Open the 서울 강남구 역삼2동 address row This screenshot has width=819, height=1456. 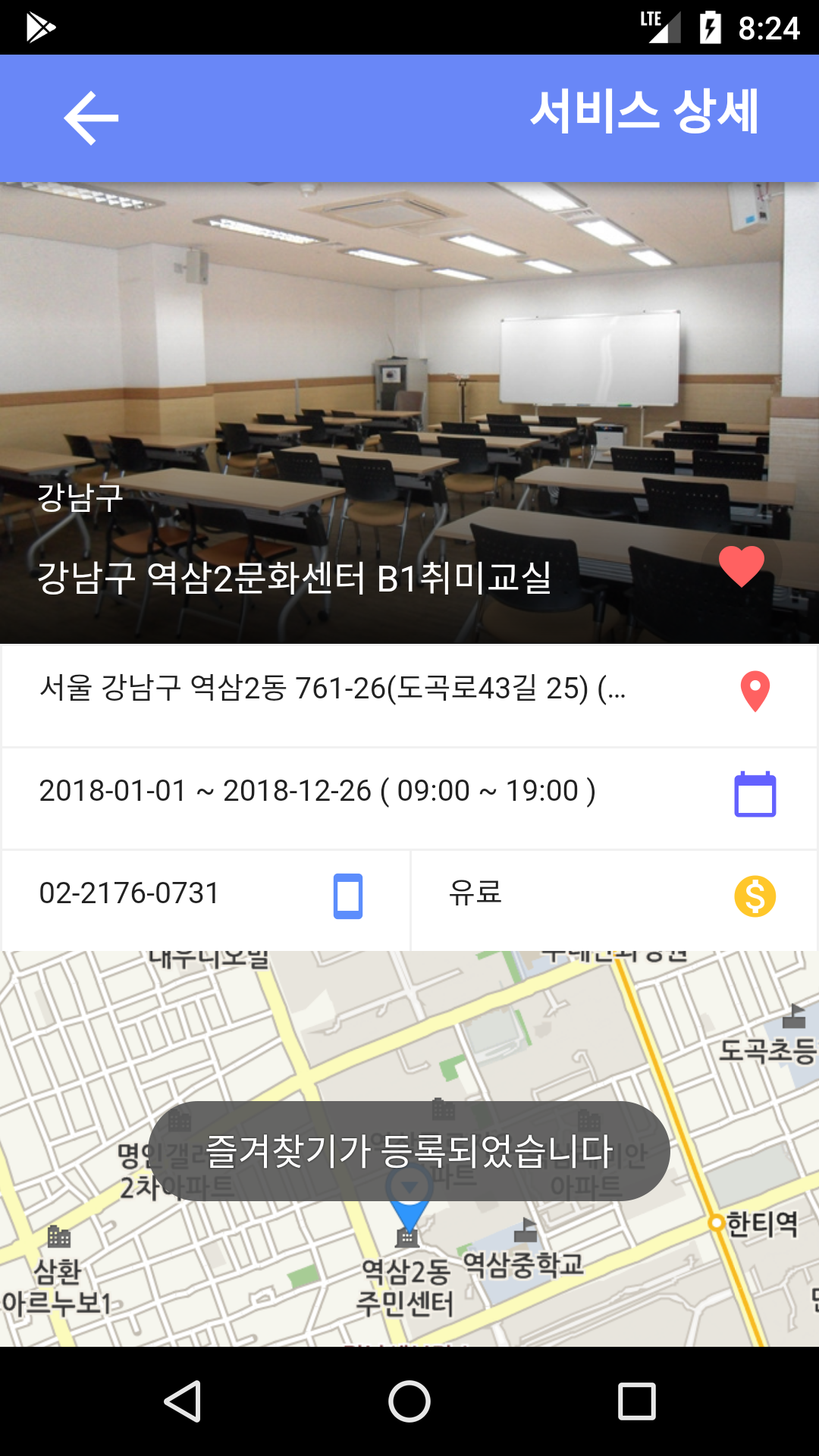click(334, 689)
